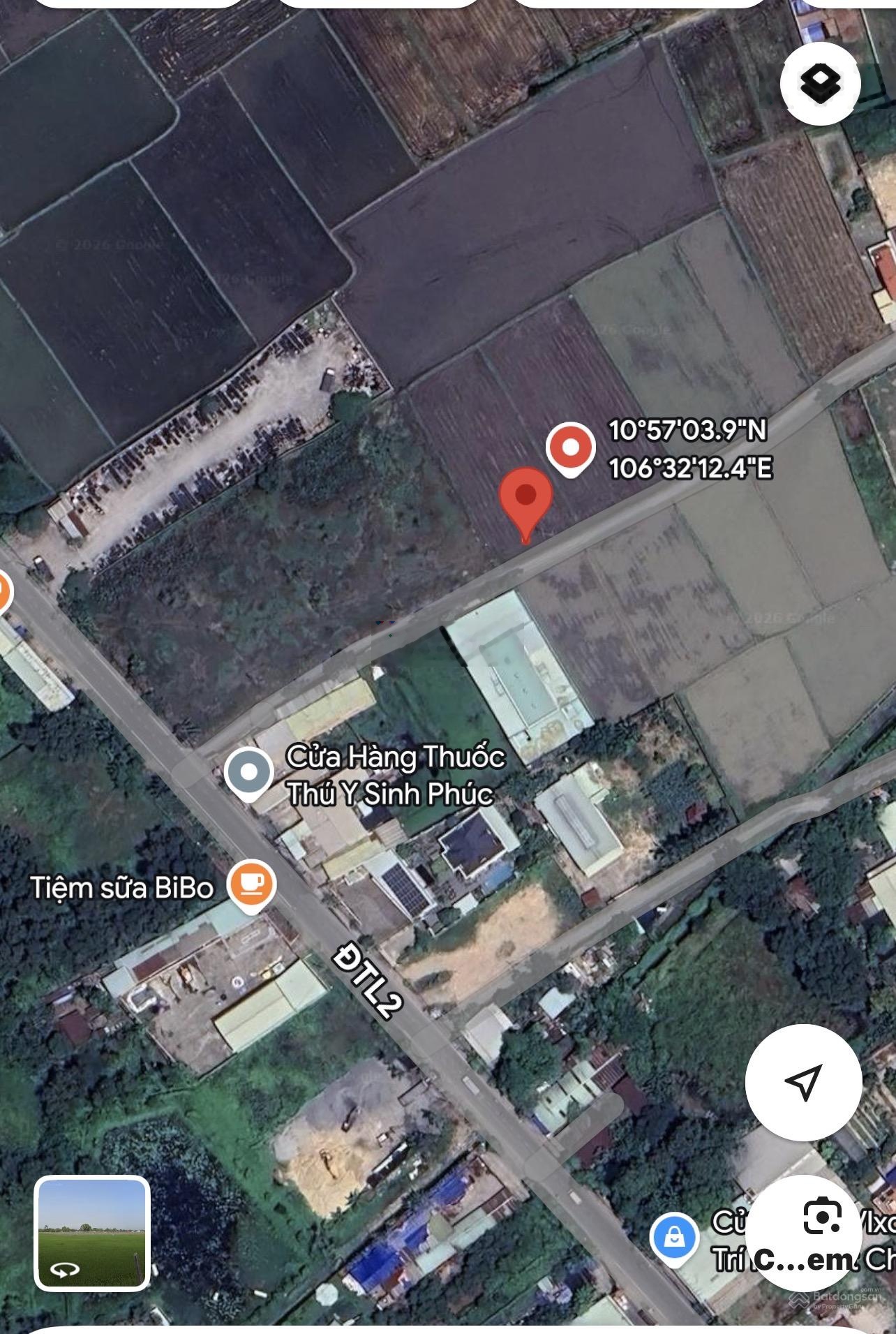Open the Lens camera button
This screenshot has width=896, height=1334.
tap(822, 1218)
